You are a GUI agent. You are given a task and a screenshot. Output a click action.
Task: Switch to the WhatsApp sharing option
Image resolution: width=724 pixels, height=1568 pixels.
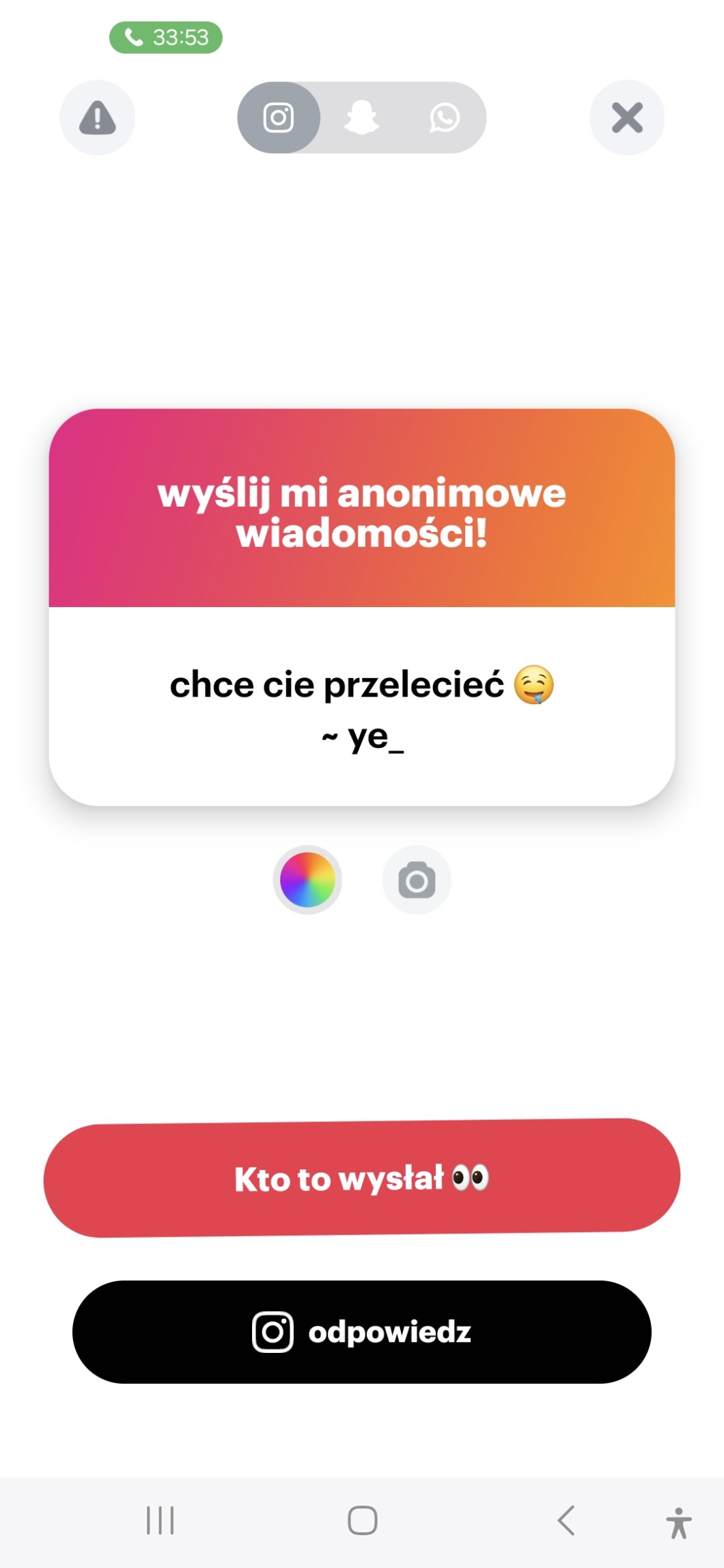click(x=445, y=117)
